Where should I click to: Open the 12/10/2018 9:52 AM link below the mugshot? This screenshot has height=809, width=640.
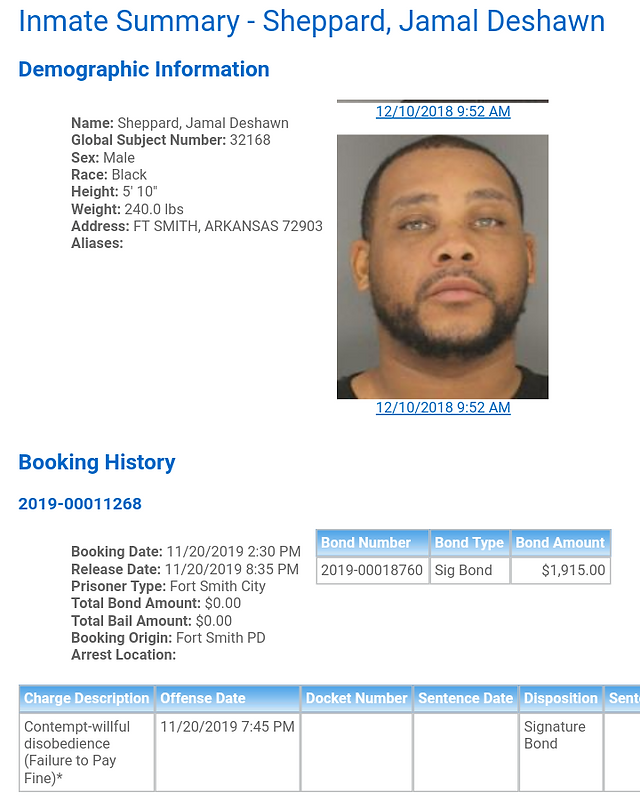(443, 408)
